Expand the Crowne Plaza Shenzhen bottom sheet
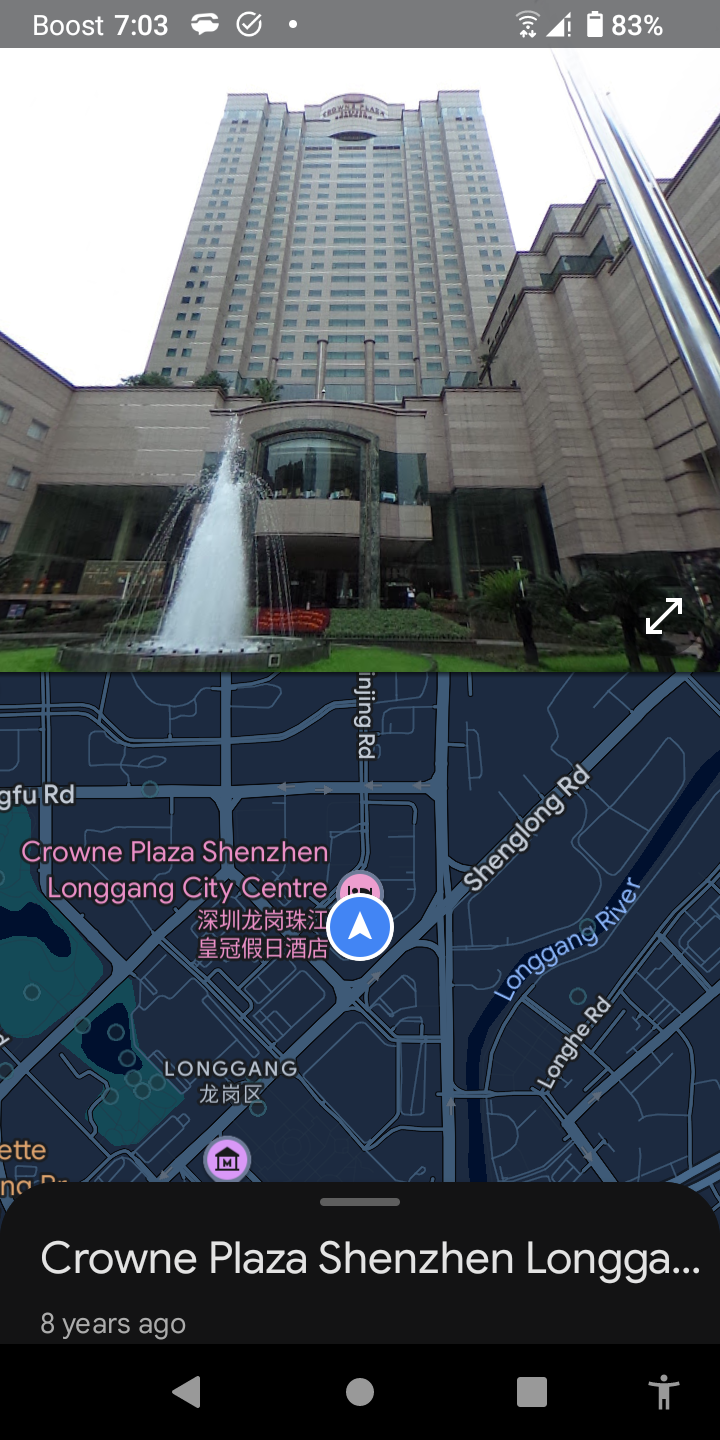The height and width of the screenshot is (1440, 720). point(360,1202)
